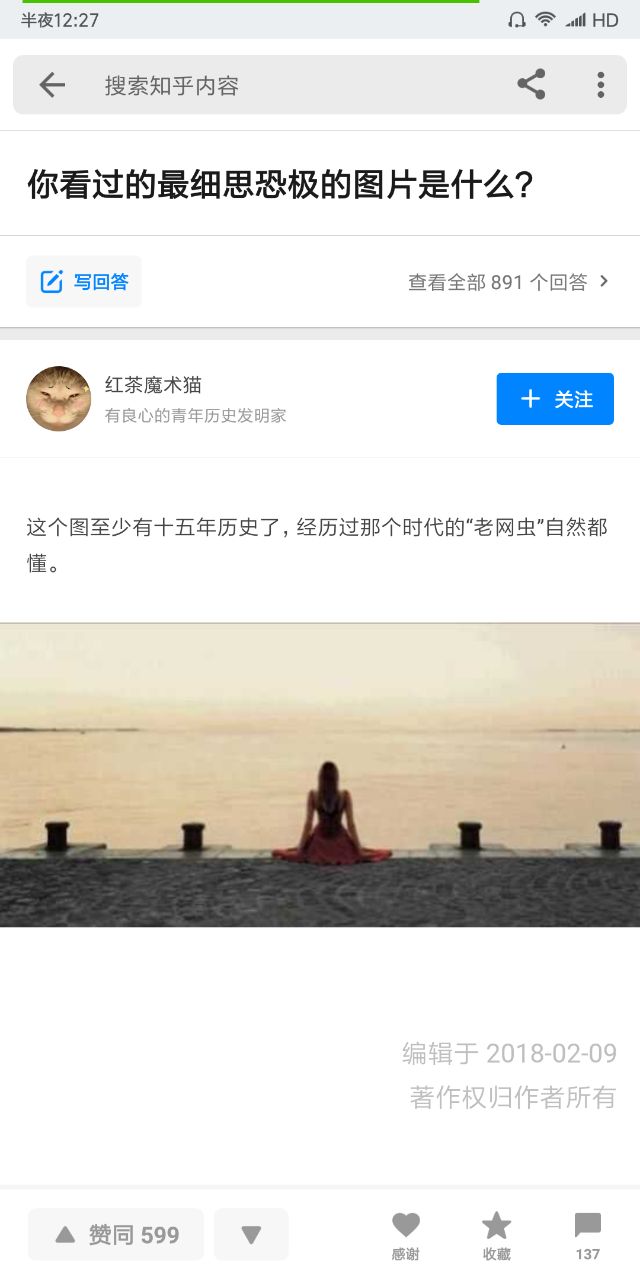The image size is (640, 1280).
Task: Share this answer
Action: 531,85
